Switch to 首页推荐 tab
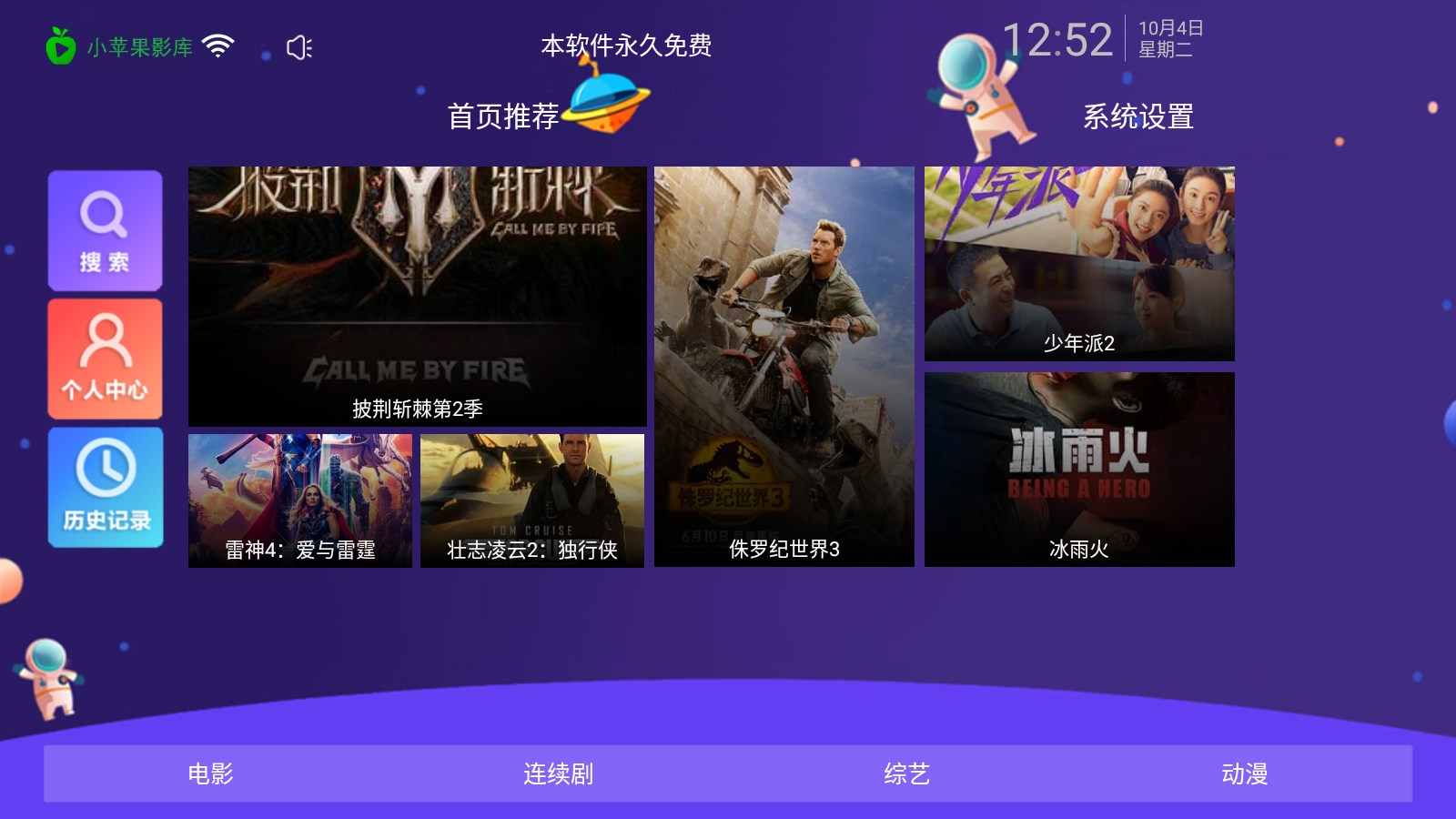 tap(503, 116)
